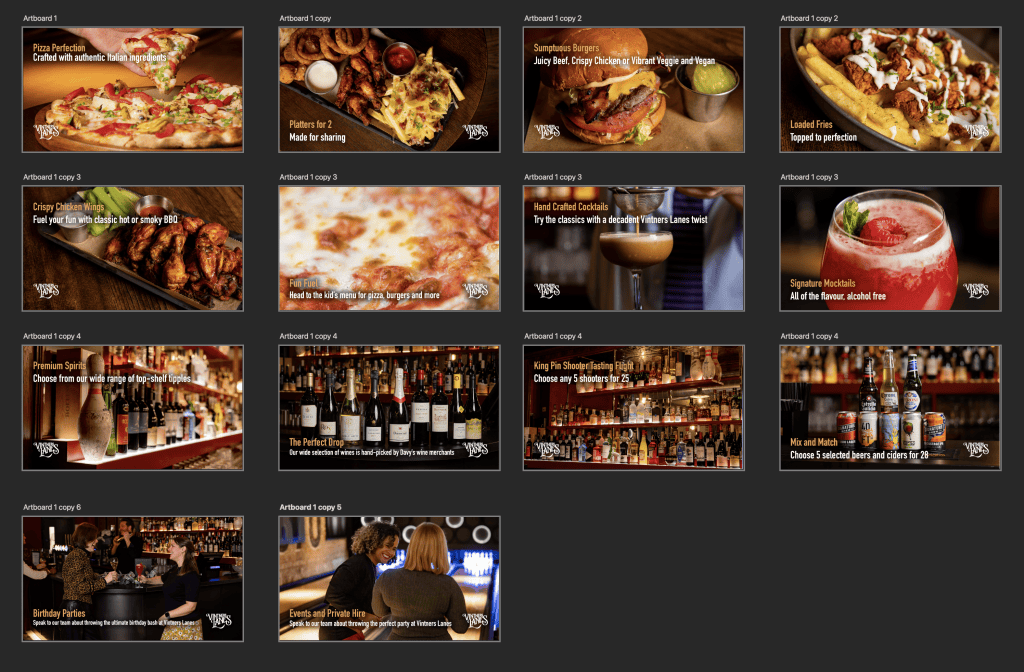
Task: Tap the Hand Crafted Cocktails artboard
Action: pos(633,248)
